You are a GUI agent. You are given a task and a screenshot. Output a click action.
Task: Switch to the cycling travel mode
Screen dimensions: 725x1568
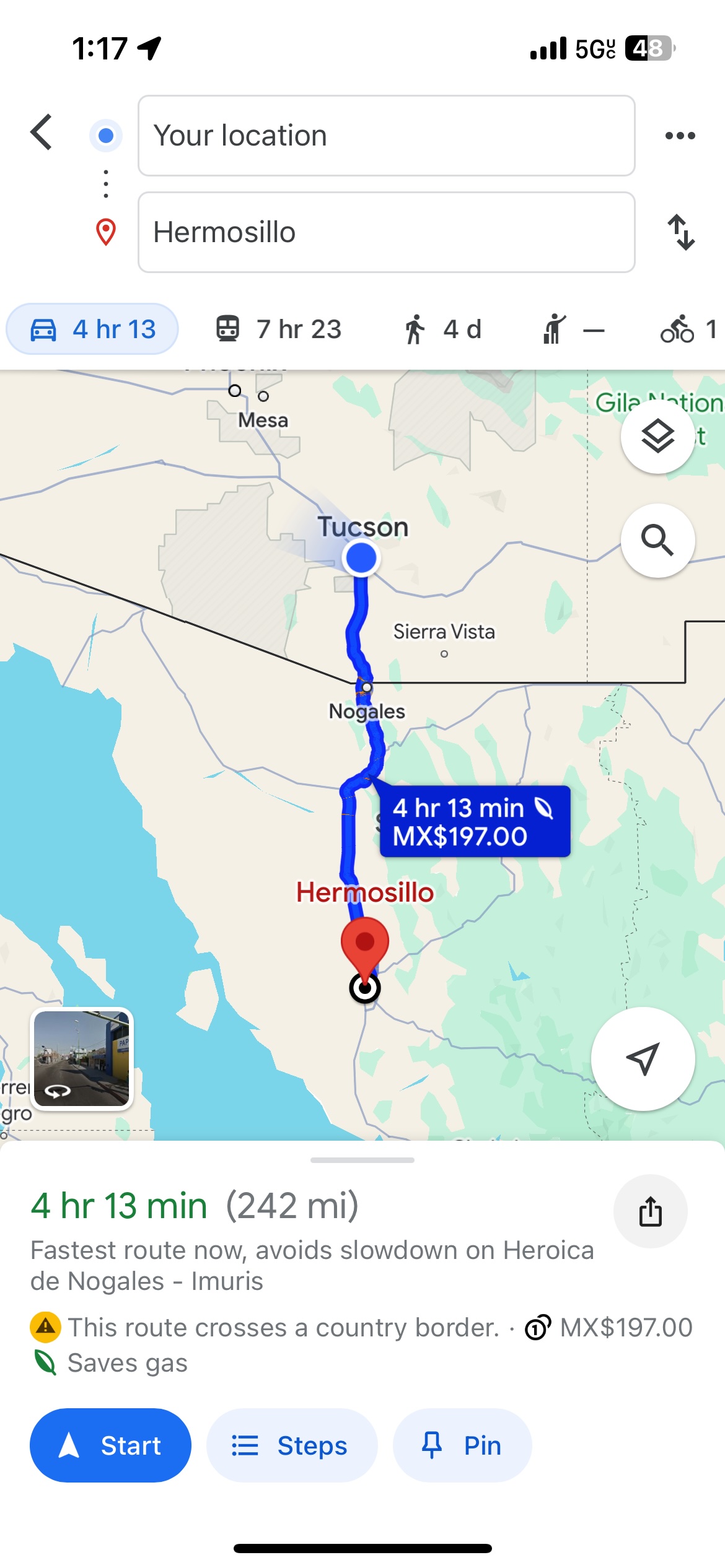(x=689, y=329)
